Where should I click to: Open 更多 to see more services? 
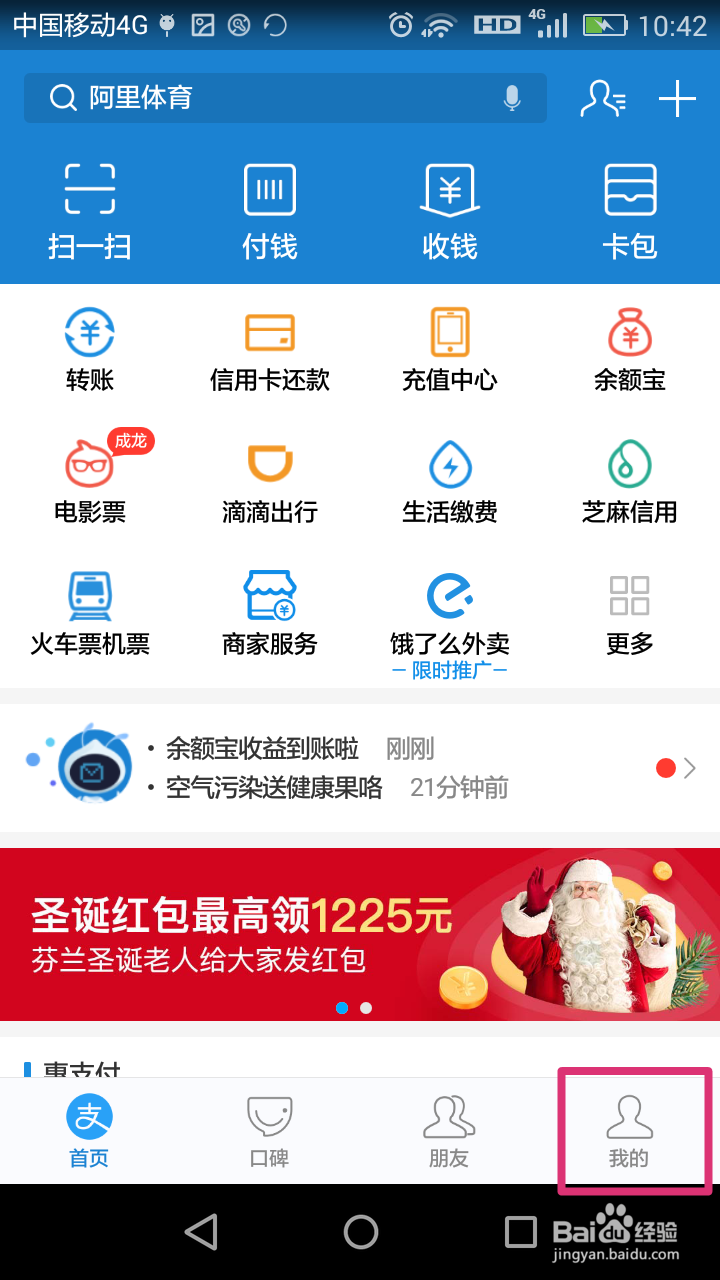(x=629, y=610)
